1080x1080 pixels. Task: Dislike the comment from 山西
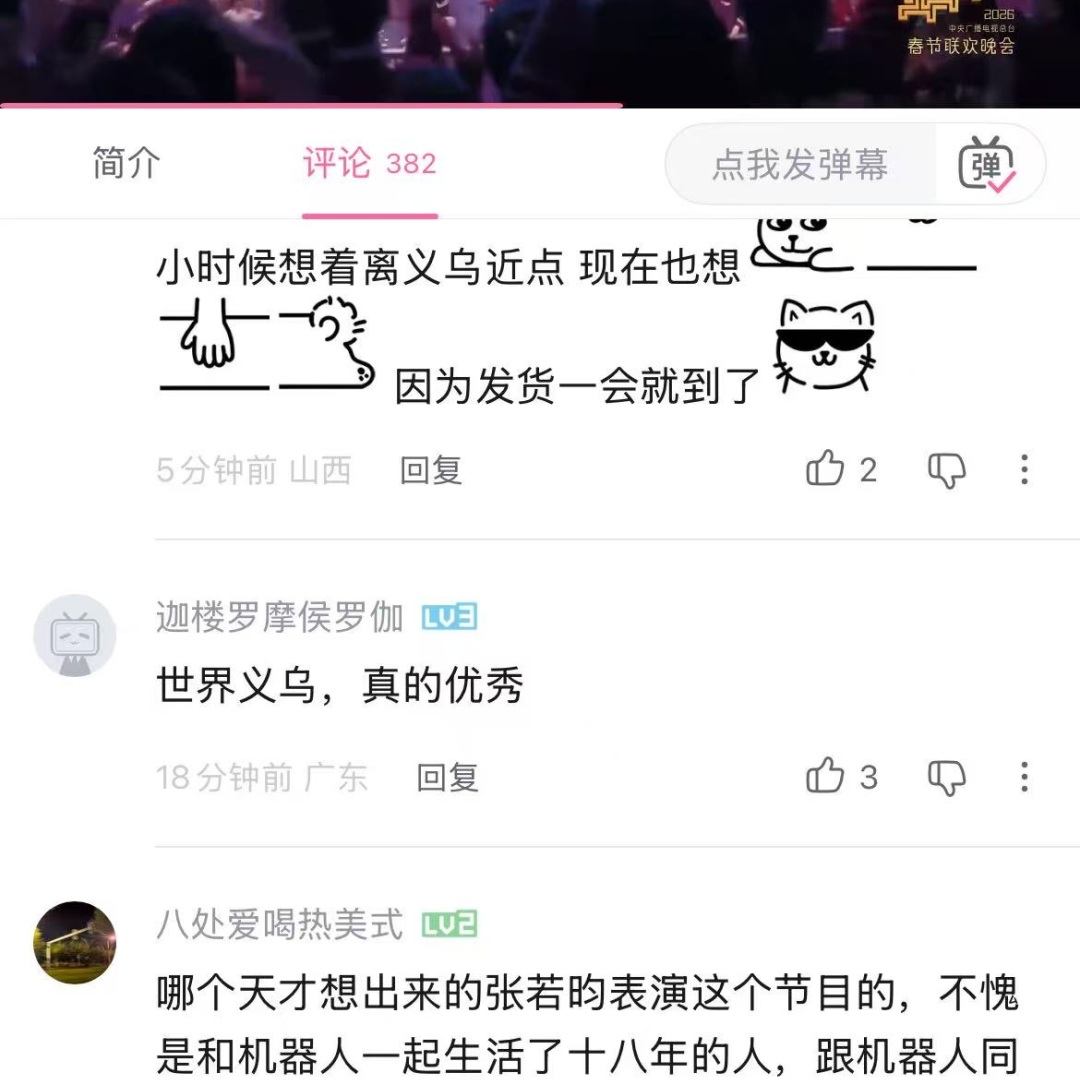click(947, 469)
